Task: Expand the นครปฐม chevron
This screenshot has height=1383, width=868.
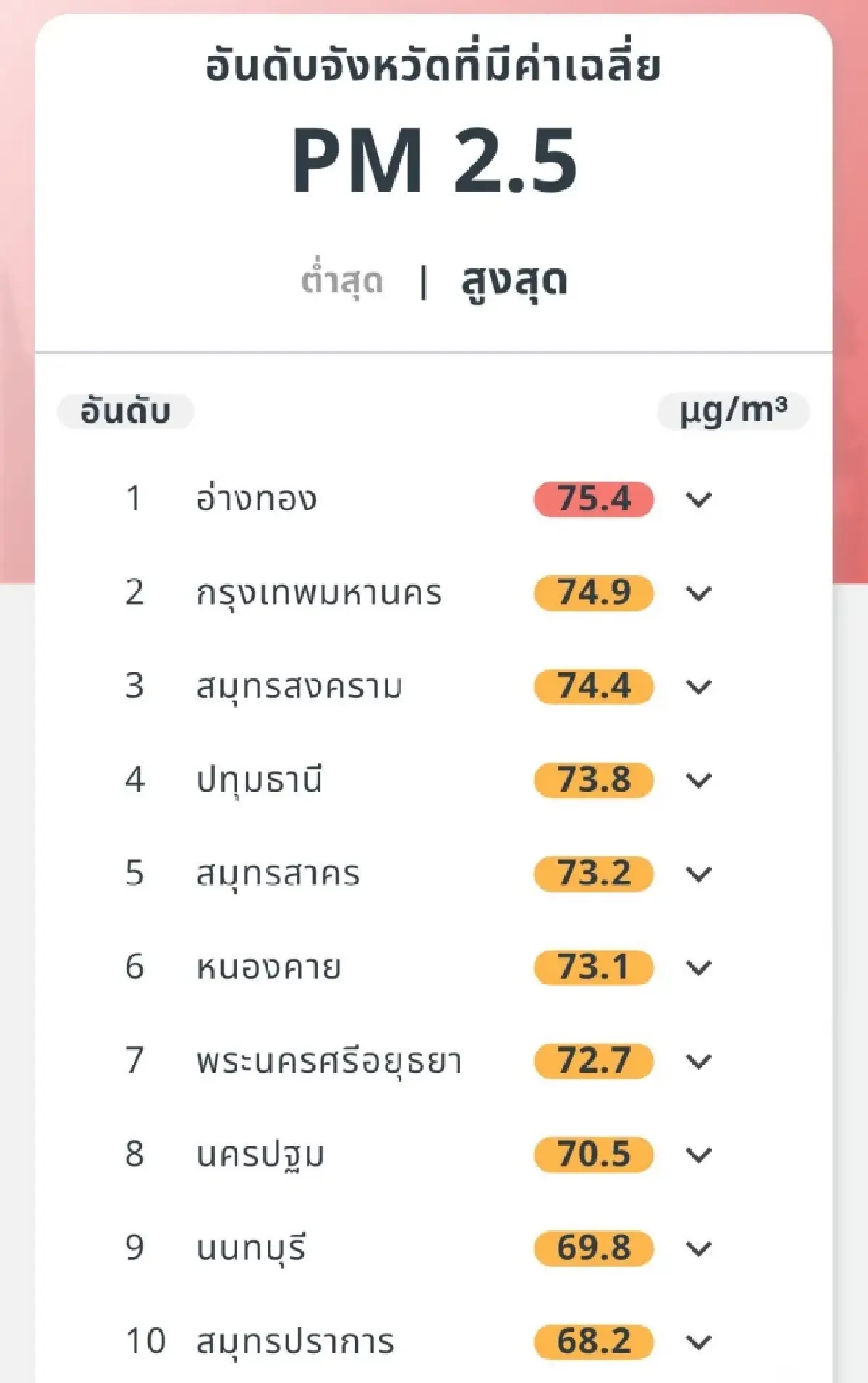Action: (699, 1156)
